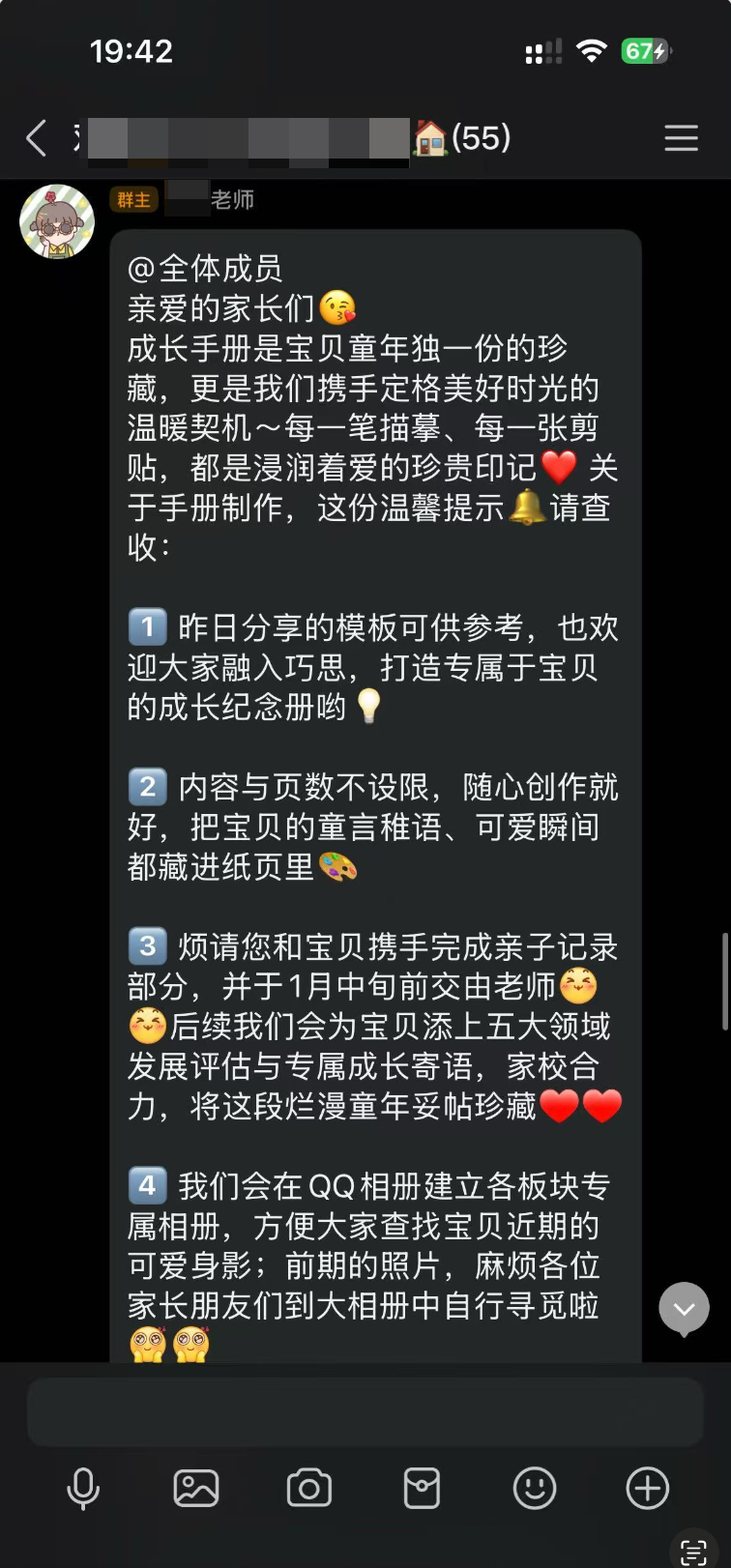
Task: View the group owner's avatar profile
Action: (x=57, y=222)
